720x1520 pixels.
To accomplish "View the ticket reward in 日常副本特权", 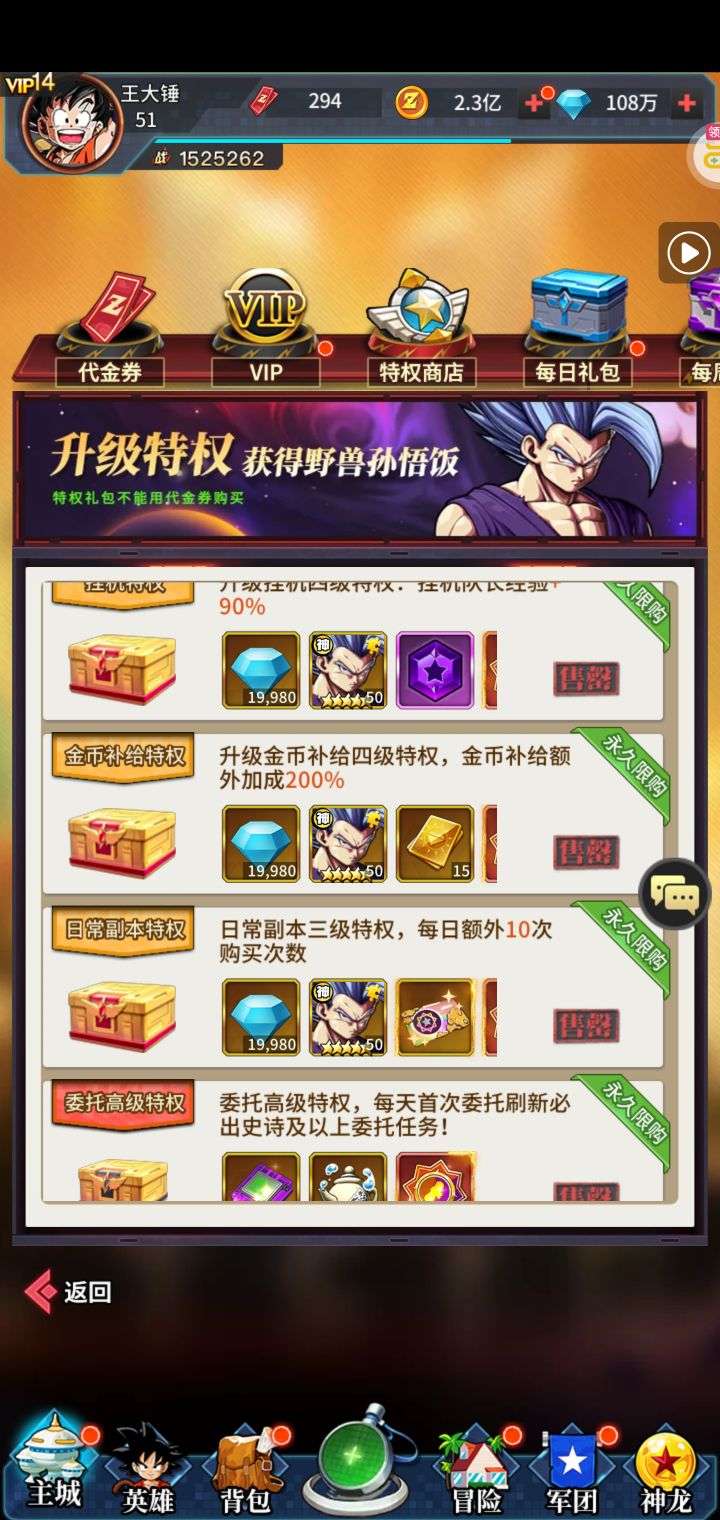I will [435, 1017].
